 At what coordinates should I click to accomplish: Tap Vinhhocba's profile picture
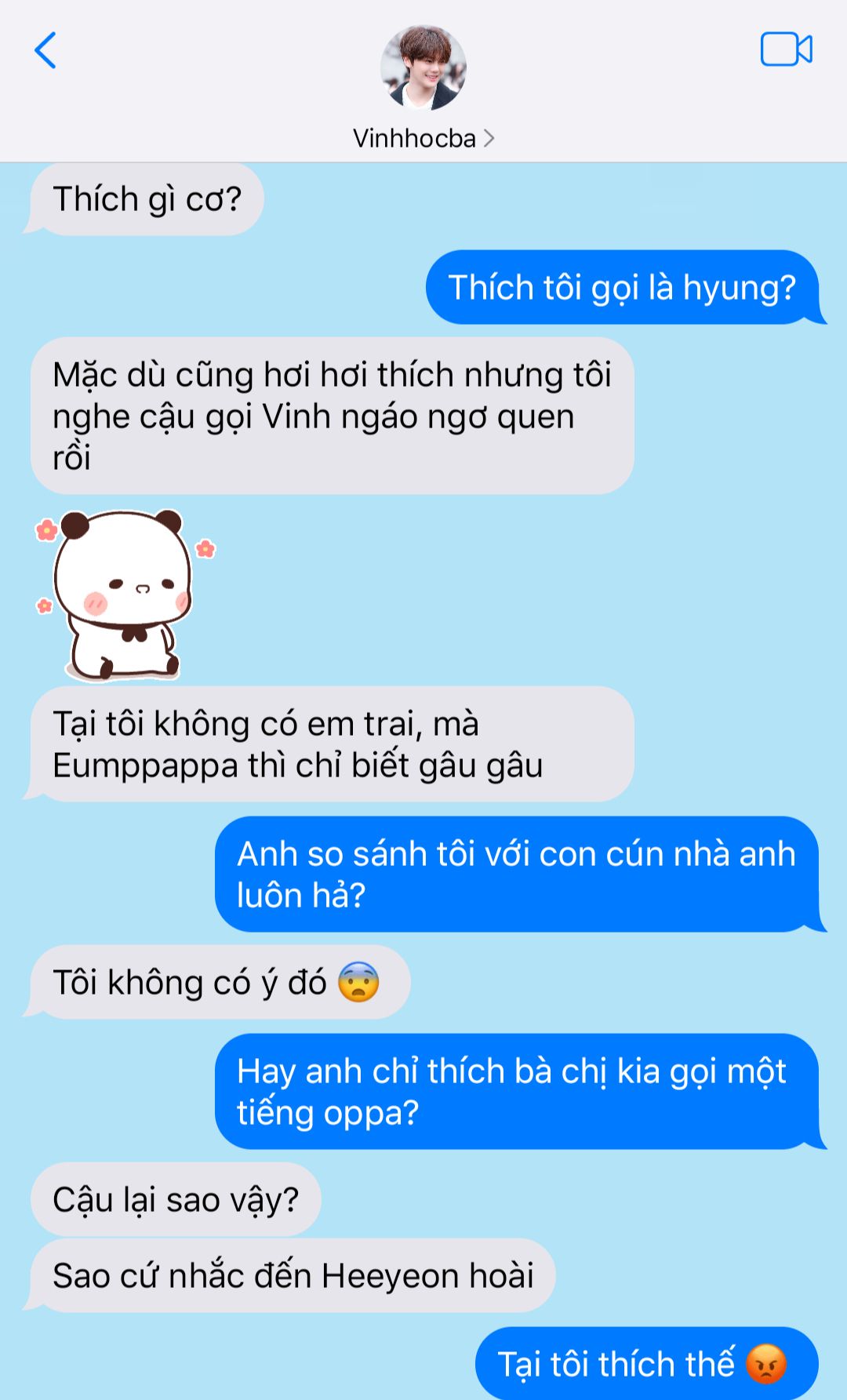coord(423,68)
